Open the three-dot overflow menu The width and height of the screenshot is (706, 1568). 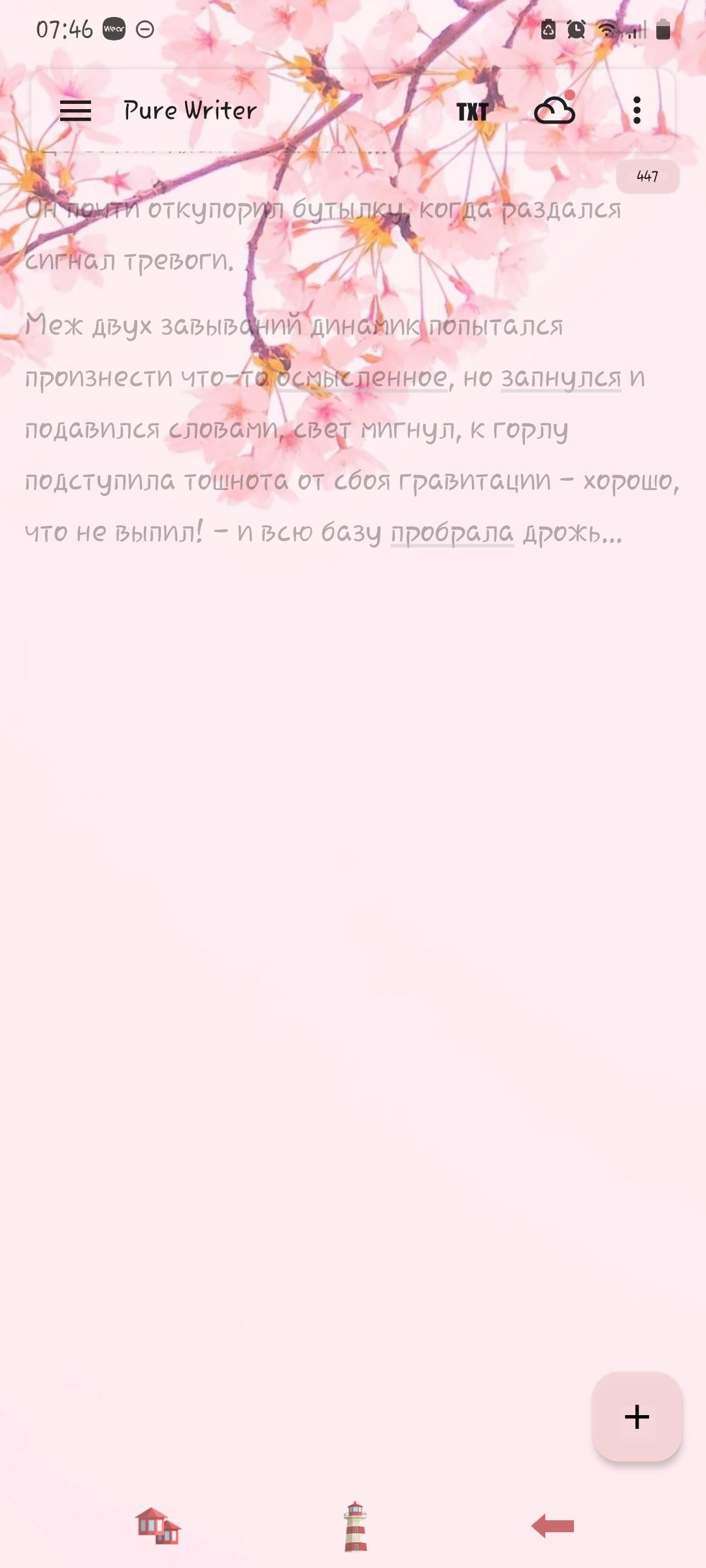(x=637, y=111)
